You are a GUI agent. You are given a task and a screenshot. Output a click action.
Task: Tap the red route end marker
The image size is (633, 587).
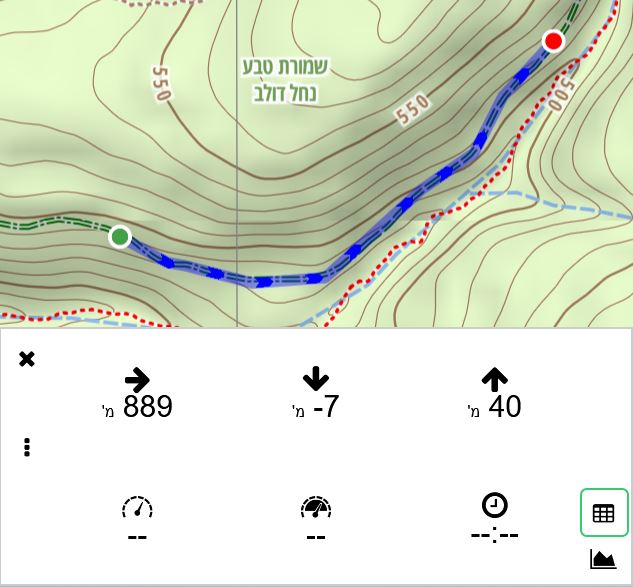tap(553, 41)
